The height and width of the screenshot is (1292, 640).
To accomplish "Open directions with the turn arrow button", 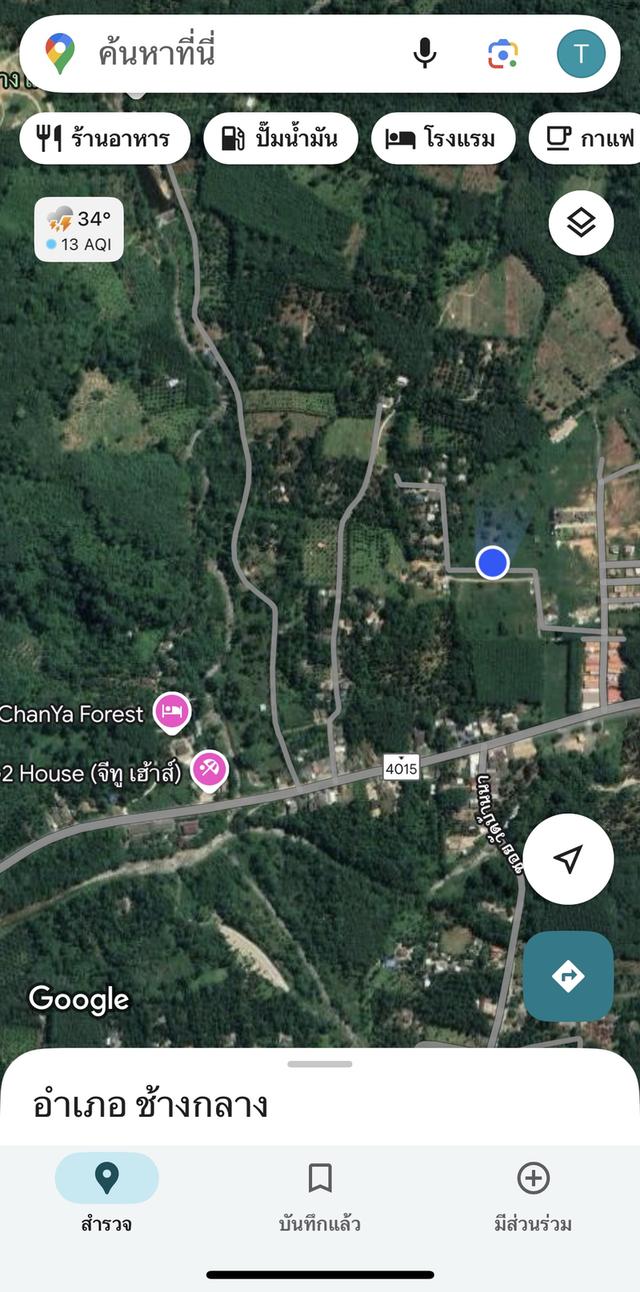I will [x=568, y=976].
